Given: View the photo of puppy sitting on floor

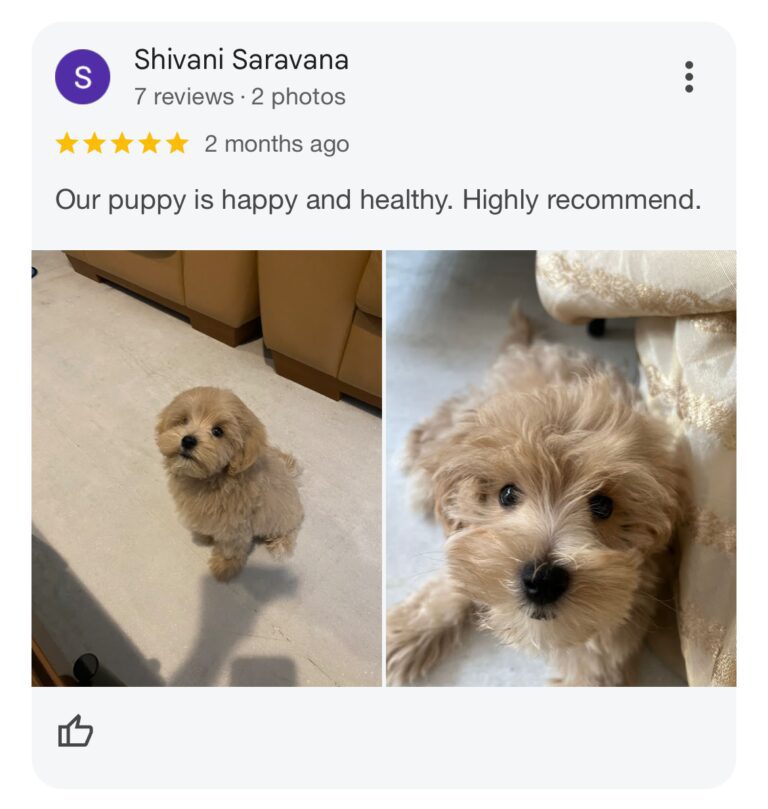Looking at the screenshot, I should (x=207, y=468).
